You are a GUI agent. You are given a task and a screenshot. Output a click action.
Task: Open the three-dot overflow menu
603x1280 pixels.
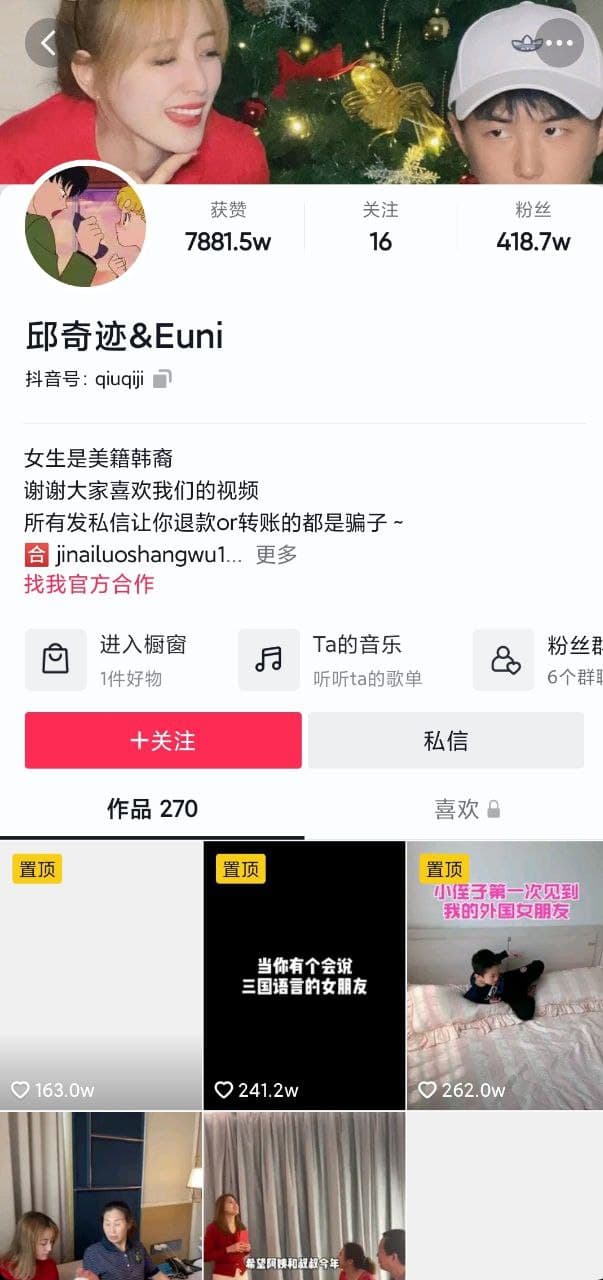tap(559, 43)
